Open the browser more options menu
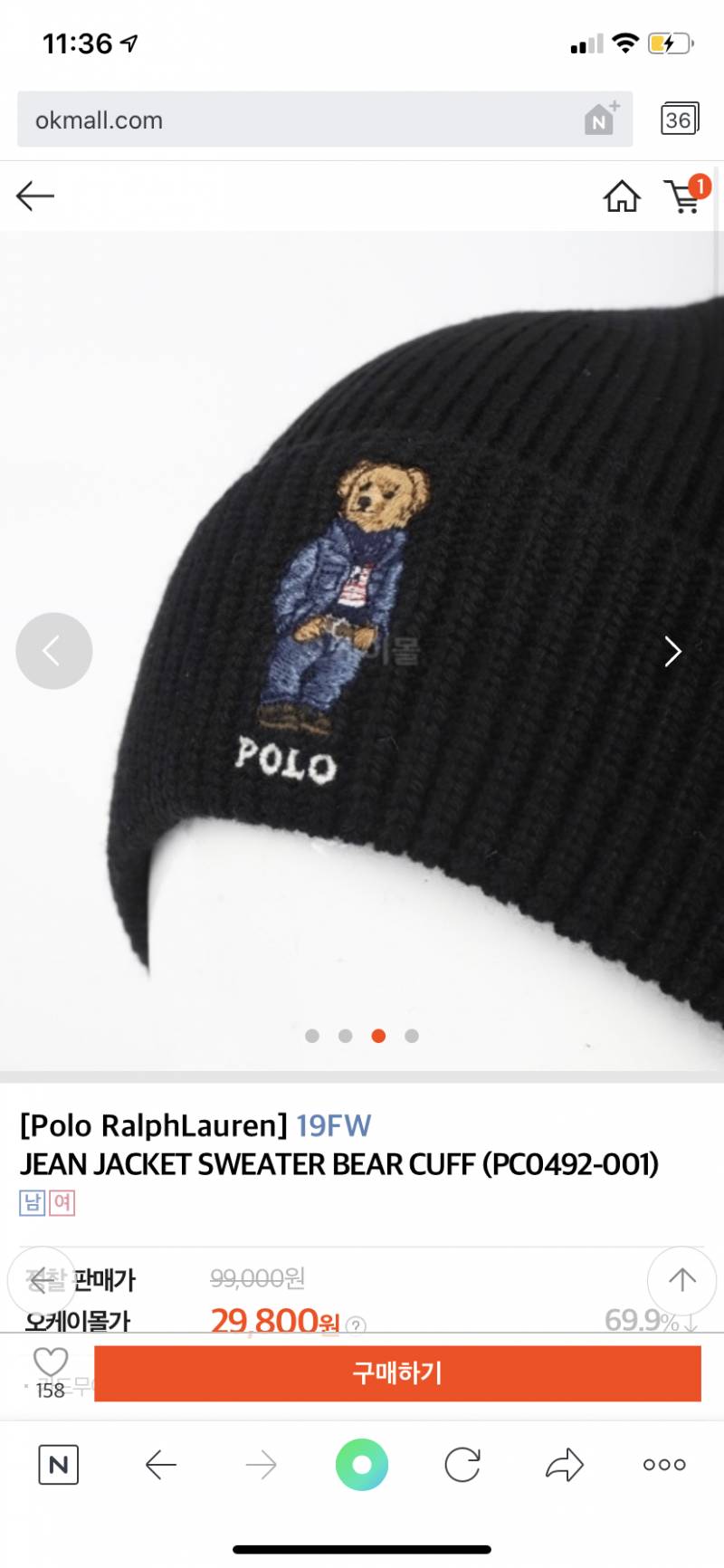 (664, 1465)
